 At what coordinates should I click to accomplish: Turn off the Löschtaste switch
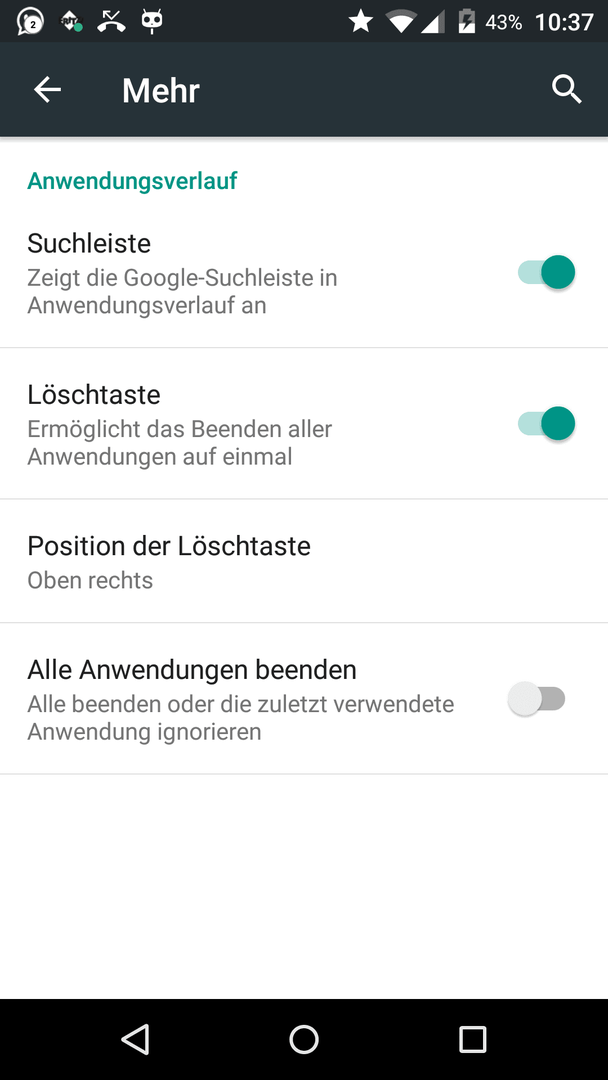click(x=547, y=423)
